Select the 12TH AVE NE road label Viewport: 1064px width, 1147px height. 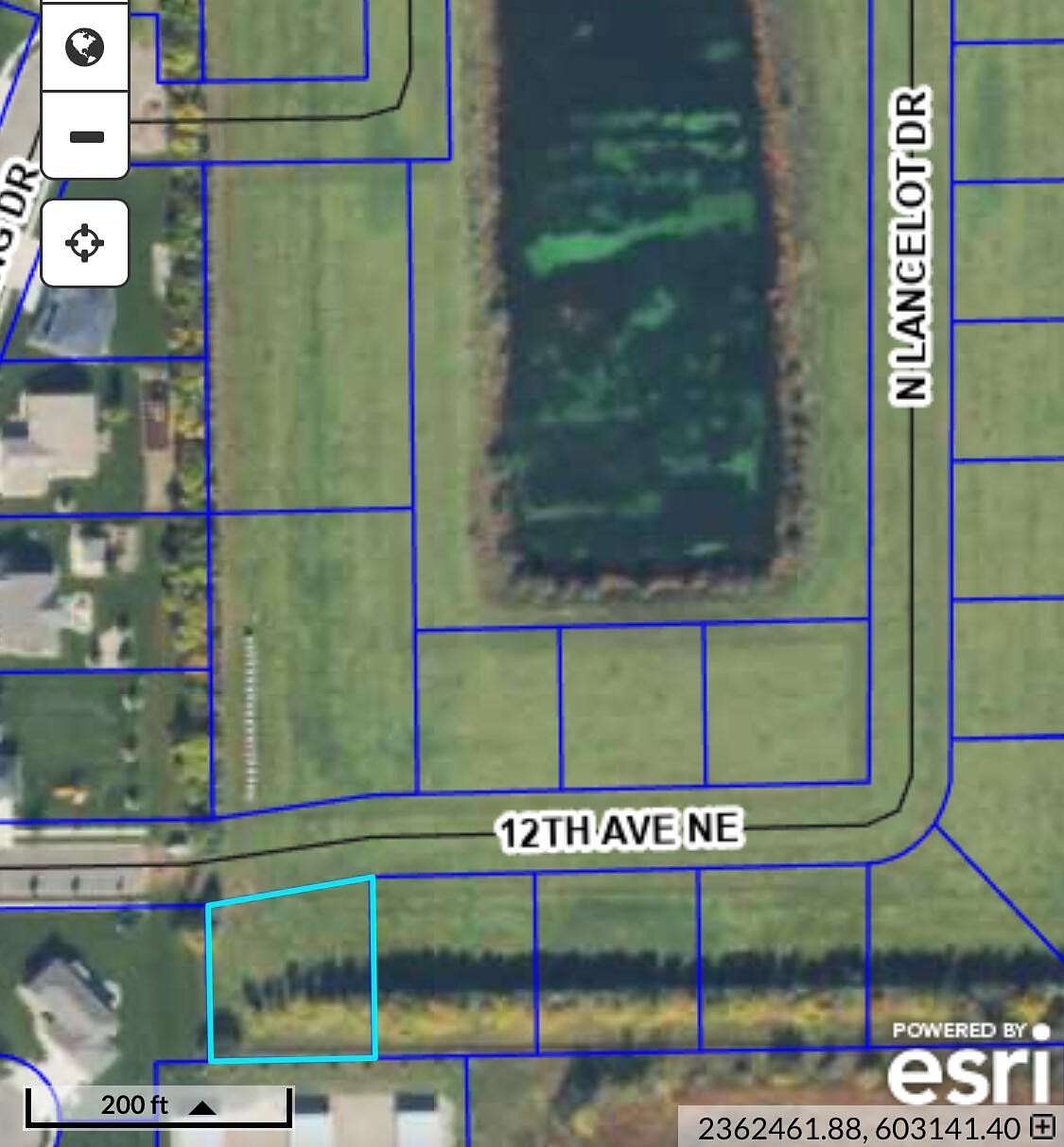619,830
